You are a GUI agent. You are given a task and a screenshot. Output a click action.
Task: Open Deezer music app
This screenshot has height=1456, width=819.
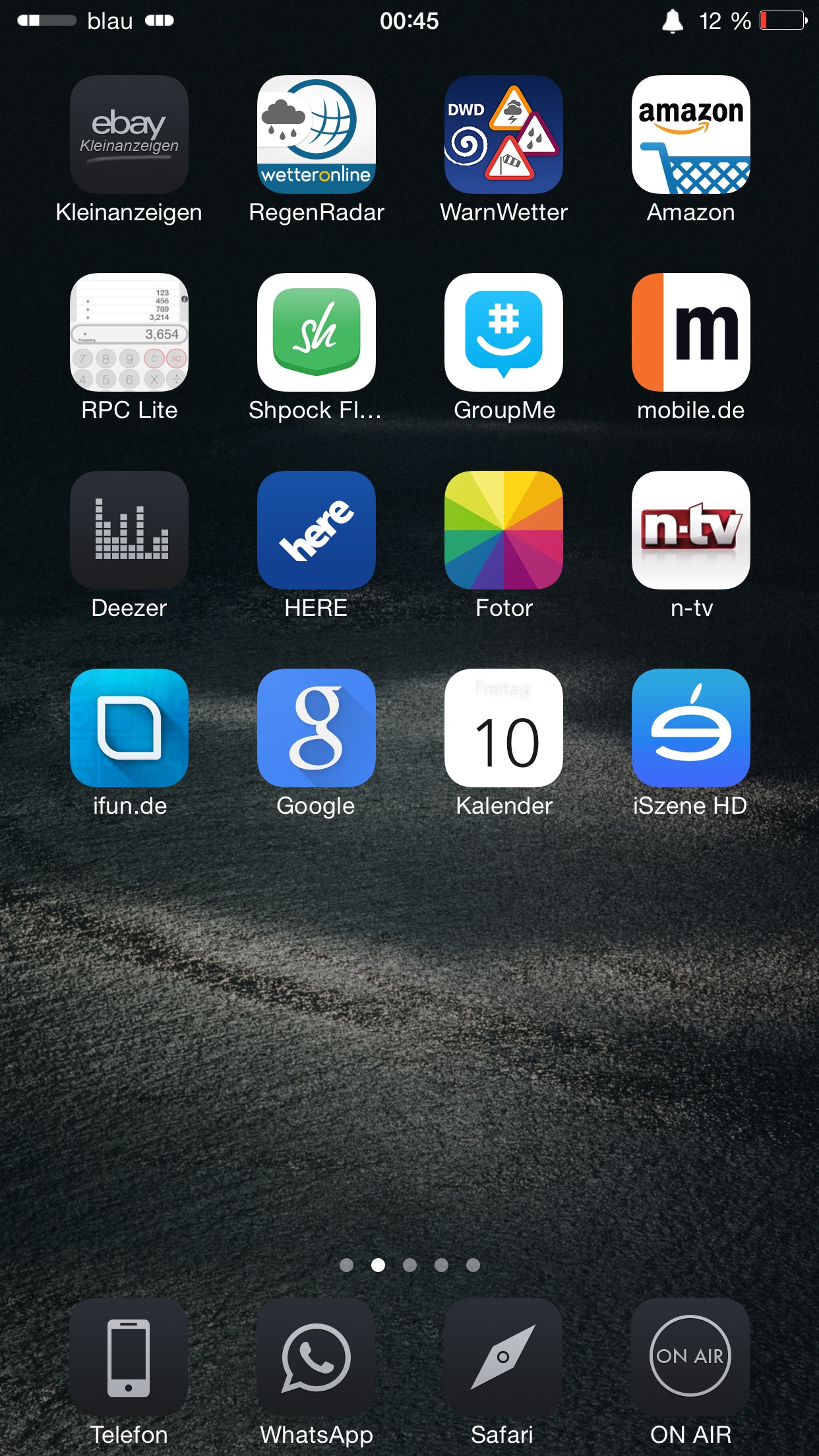point(129,530)
